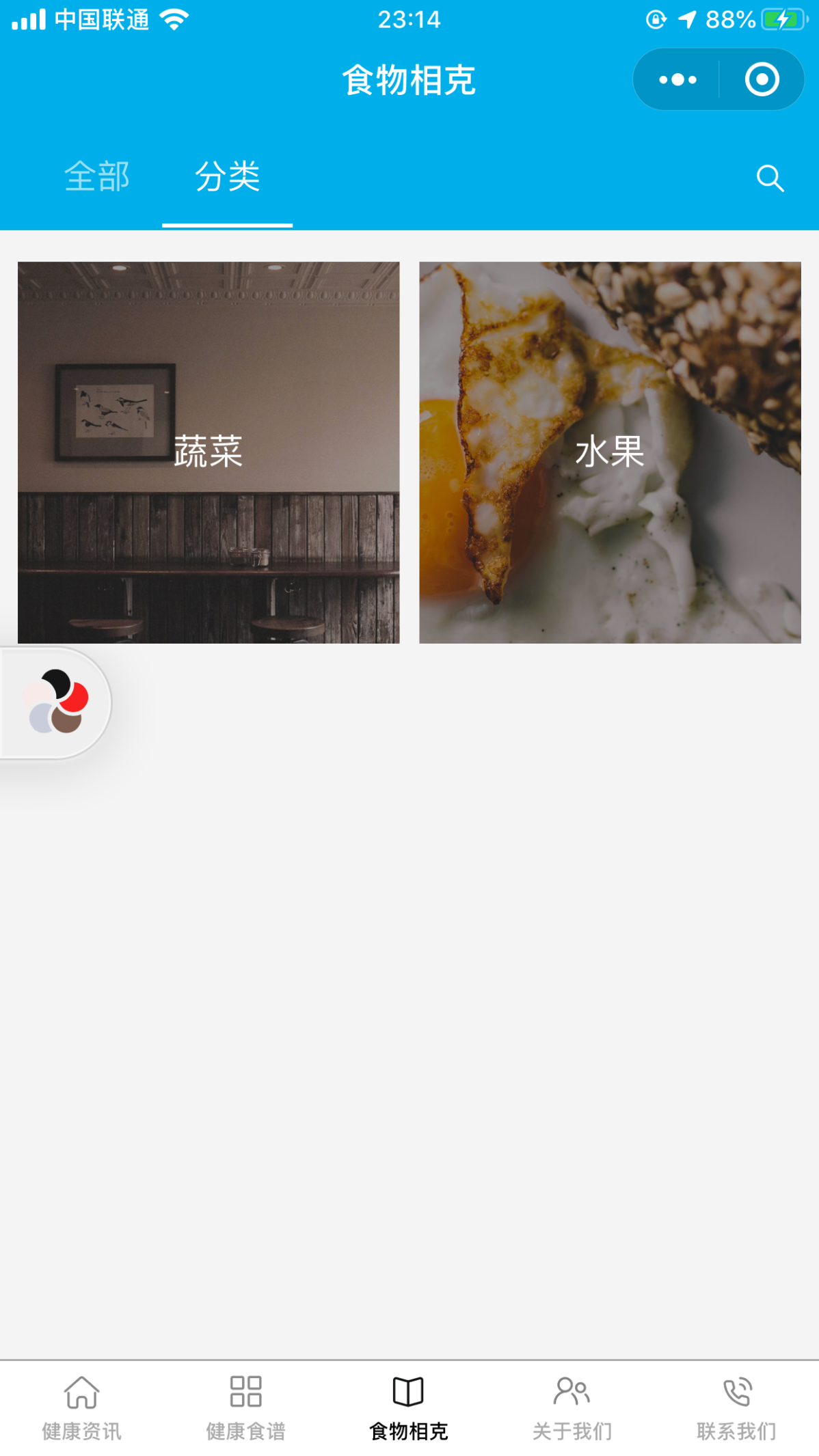Tap the floating color palette button
This screenshot has width=819, height=1456.
tap(56, 702)
